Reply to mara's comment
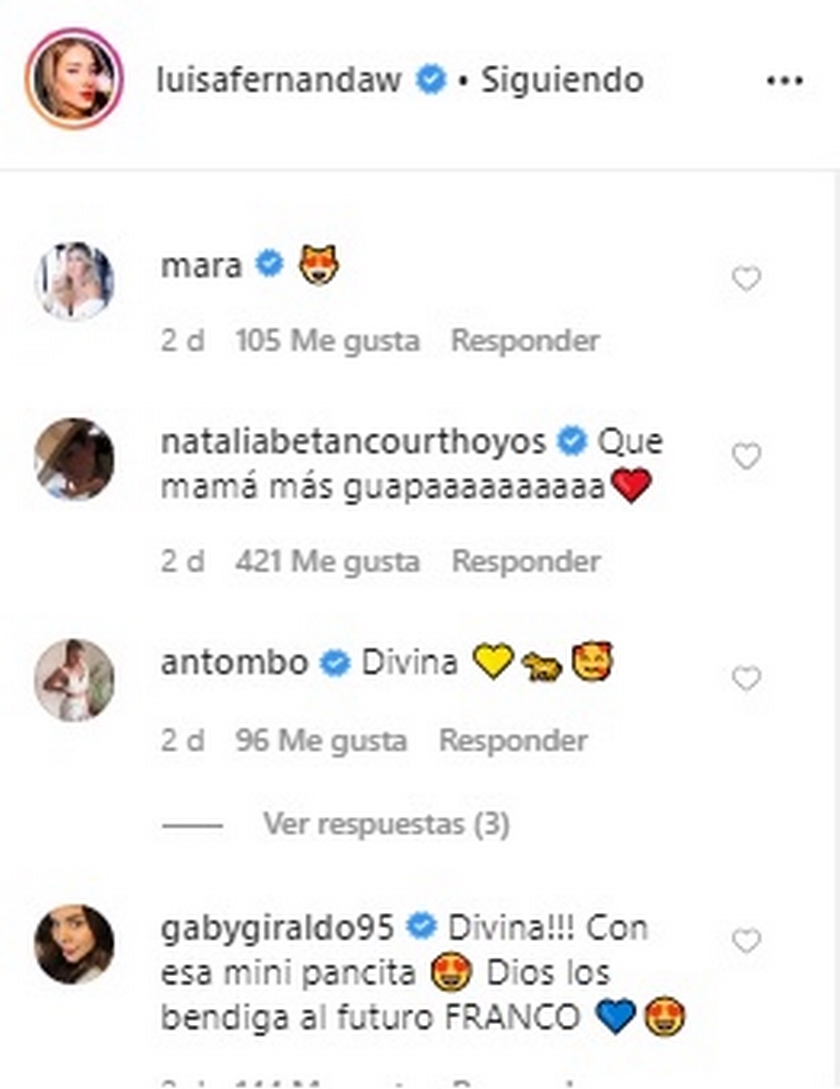This screenshot has height=1089, width=840. 525,341
